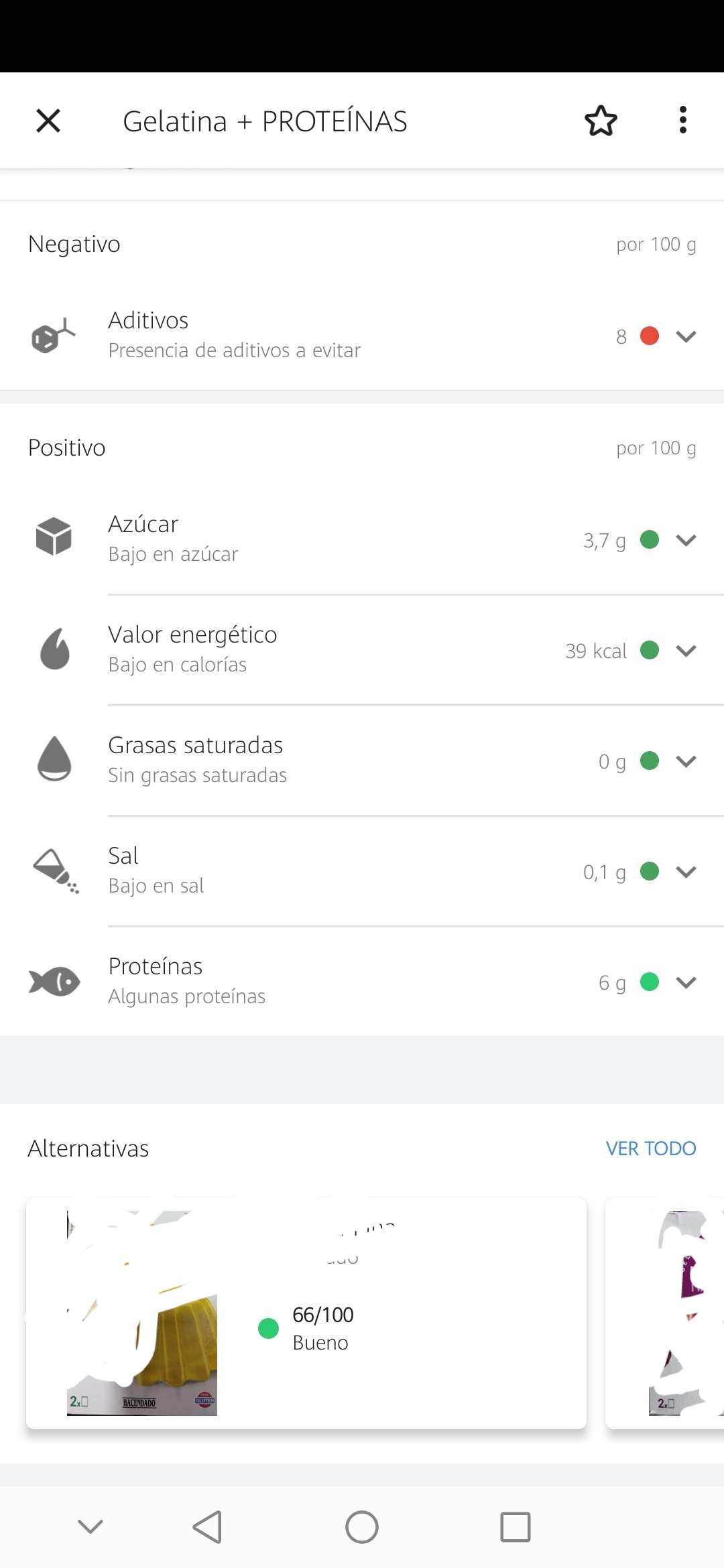Viewport: 724px width, 1568px height.
Task: Expand the Azúcar details row
Action: 686,540
